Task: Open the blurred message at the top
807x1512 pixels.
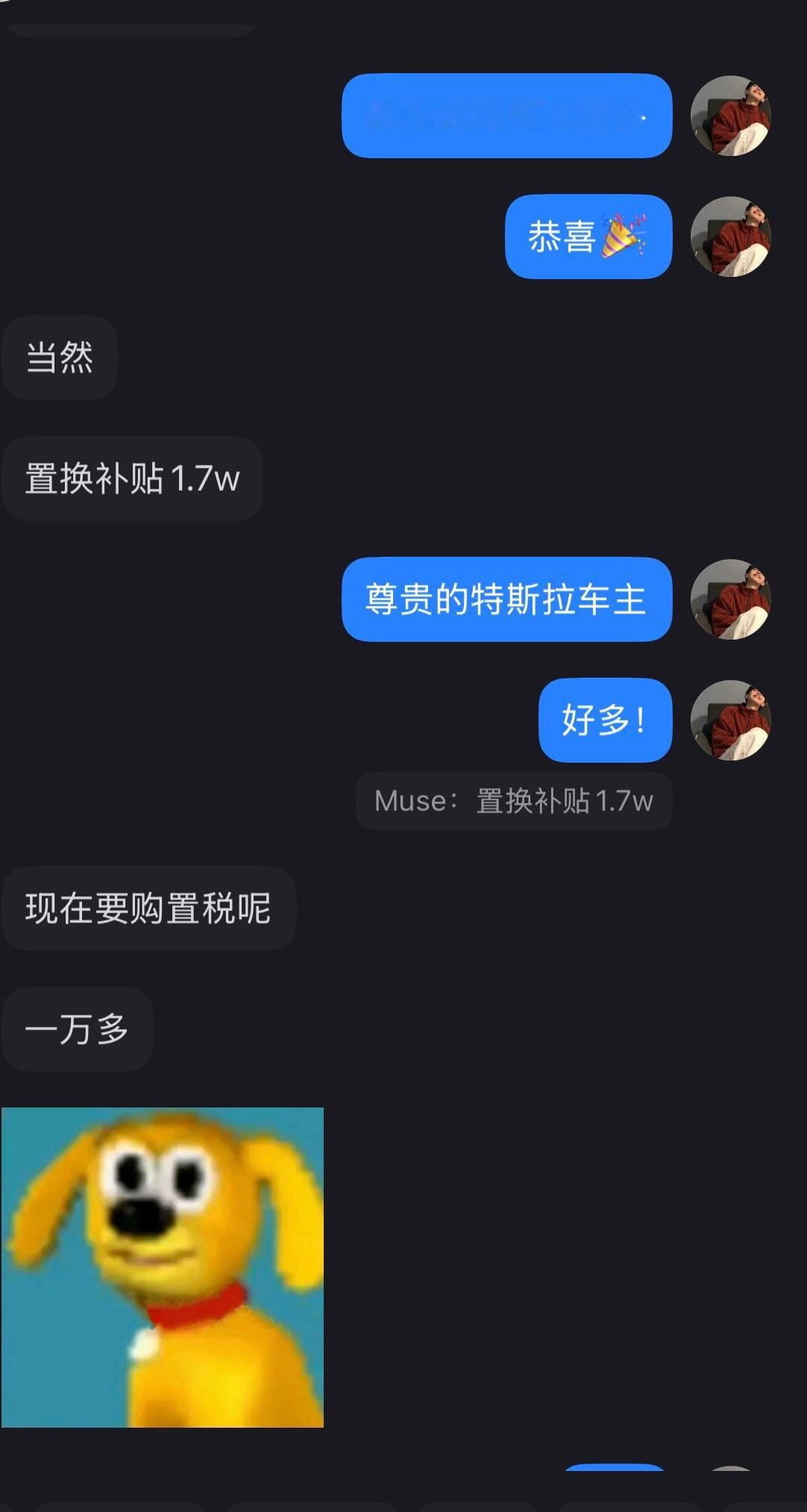Action: tap(507, 116)
